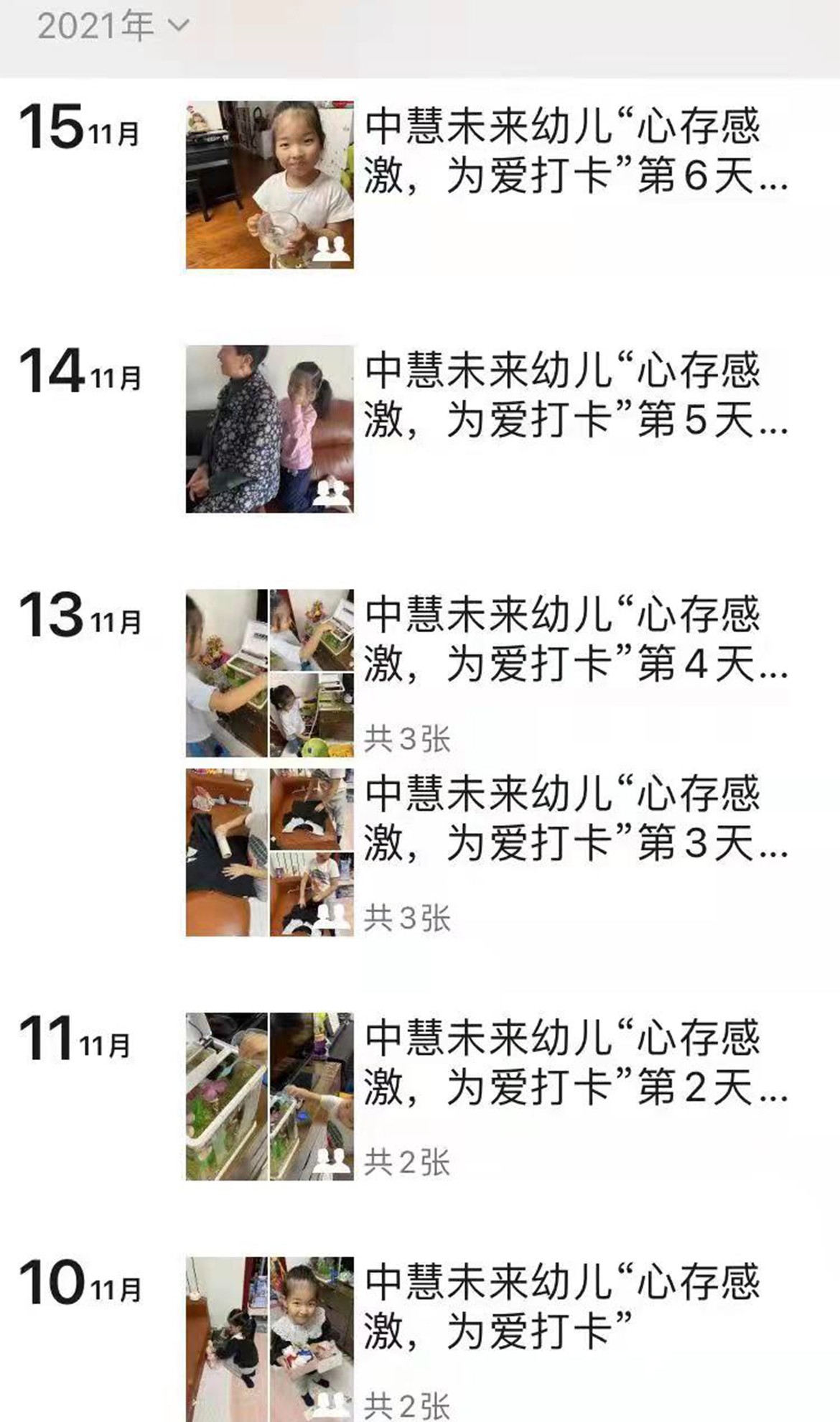840x1422 pixels.
Task: View photo collage of fish tank post
Action: (x=269, y=1097)
